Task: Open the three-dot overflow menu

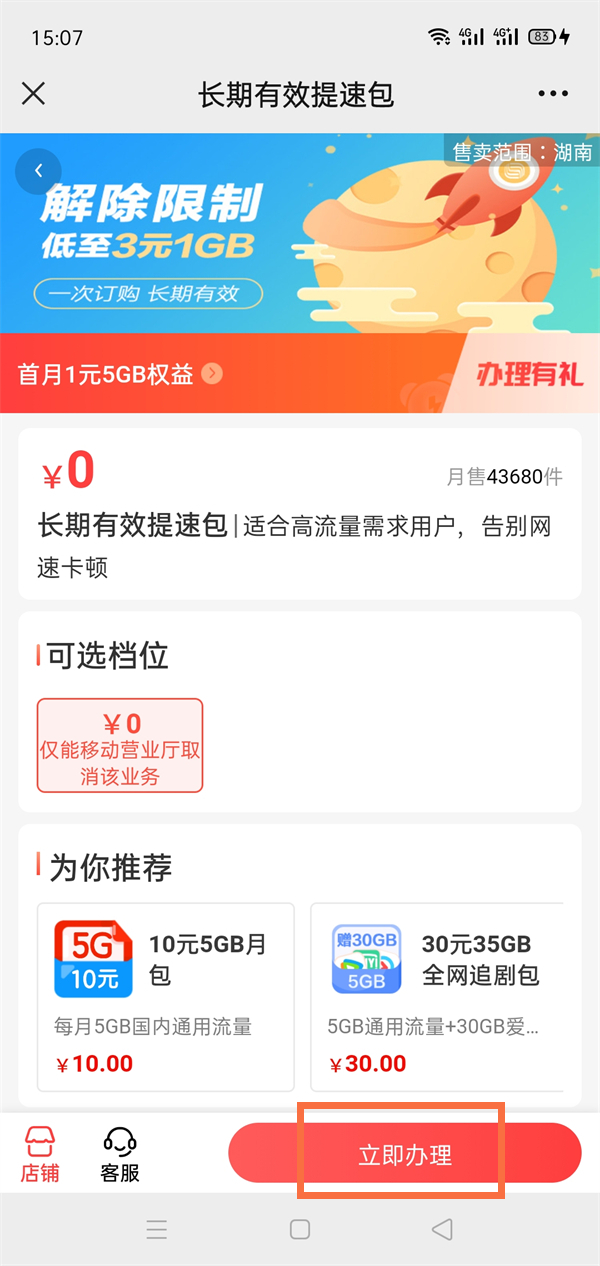Action: [552, 94]
